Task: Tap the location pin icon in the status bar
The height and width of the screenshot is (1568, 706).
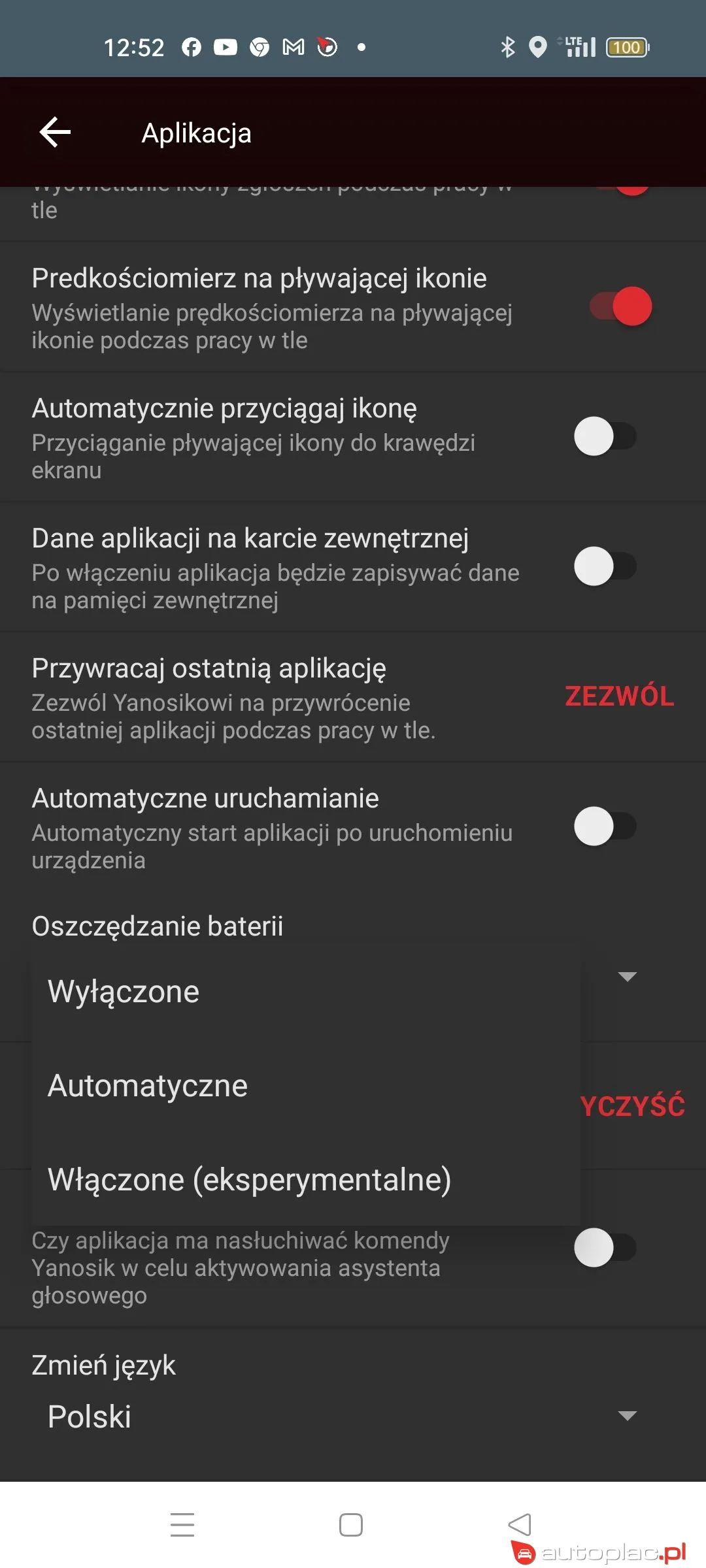Action: [537, 46]
